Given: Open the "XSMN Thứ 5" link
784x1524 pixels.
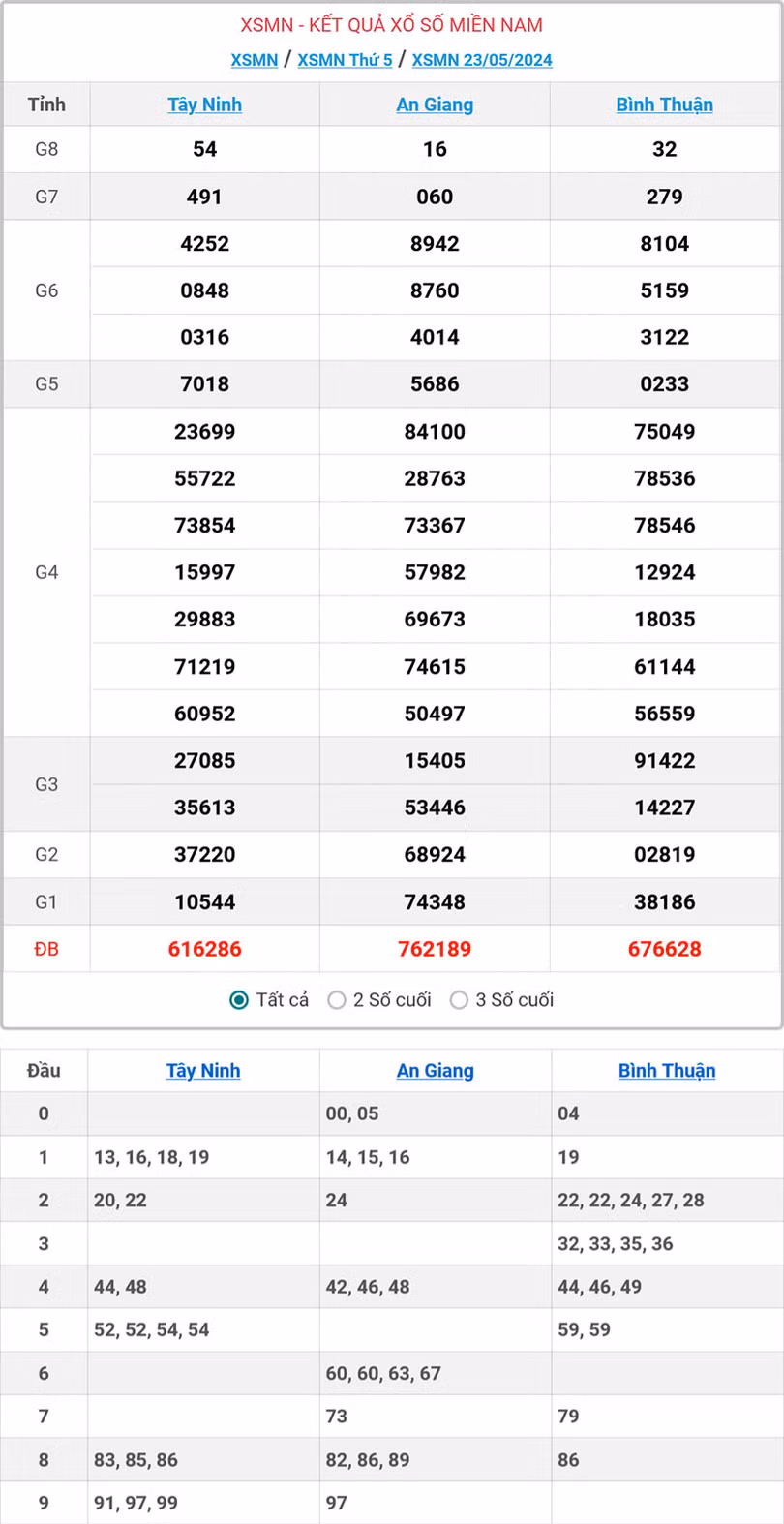Looking at the screenshot, I should click(346, 60).
